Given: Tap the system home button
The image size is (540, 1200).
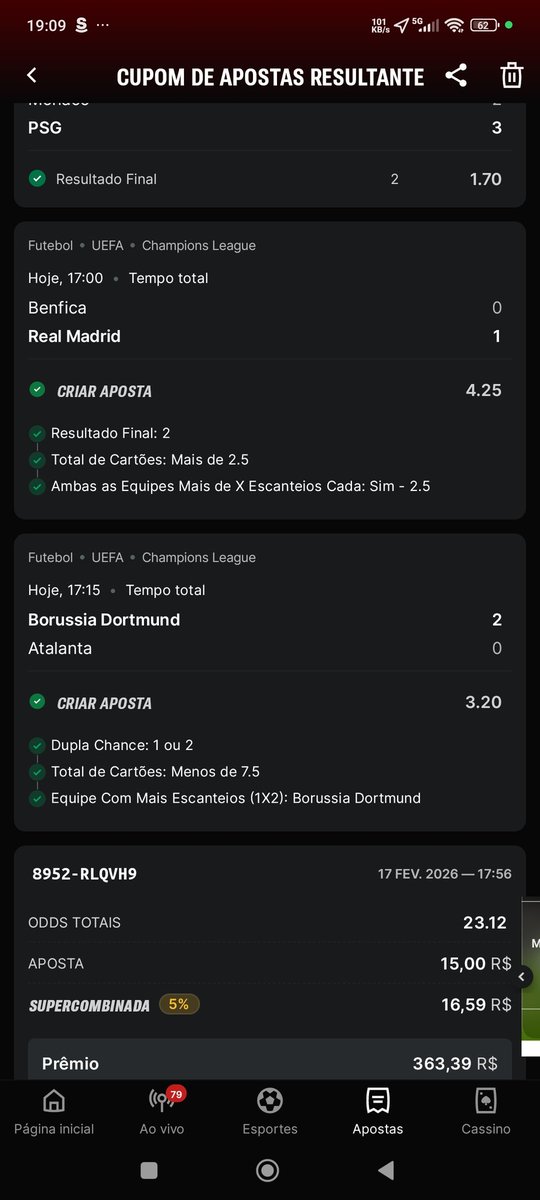Looking at the screenshot, I should (267, 1170).
